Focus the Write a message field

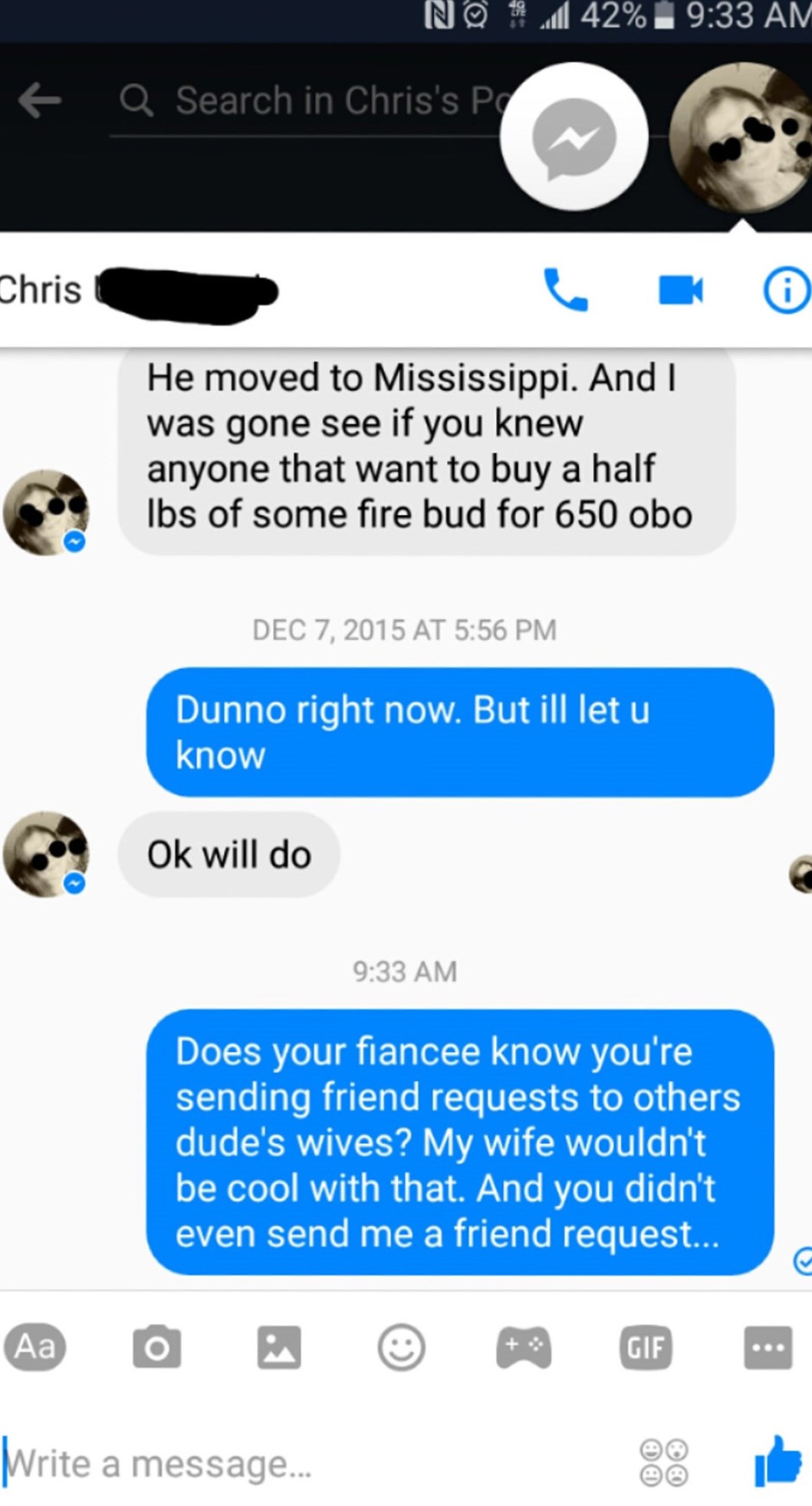[307, 1464]
